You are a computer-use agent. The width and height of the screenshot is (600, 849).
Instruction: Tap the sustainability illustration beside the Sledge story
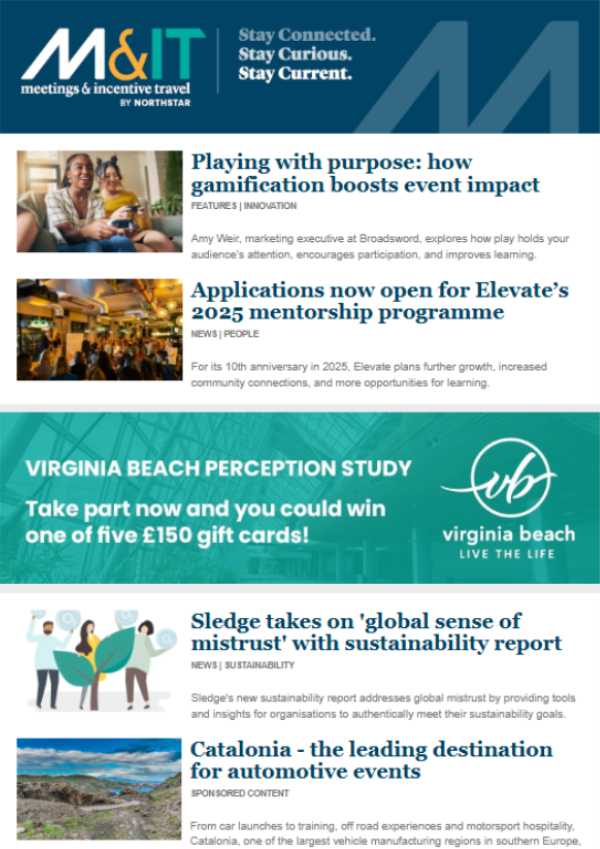tap(99, 659)
